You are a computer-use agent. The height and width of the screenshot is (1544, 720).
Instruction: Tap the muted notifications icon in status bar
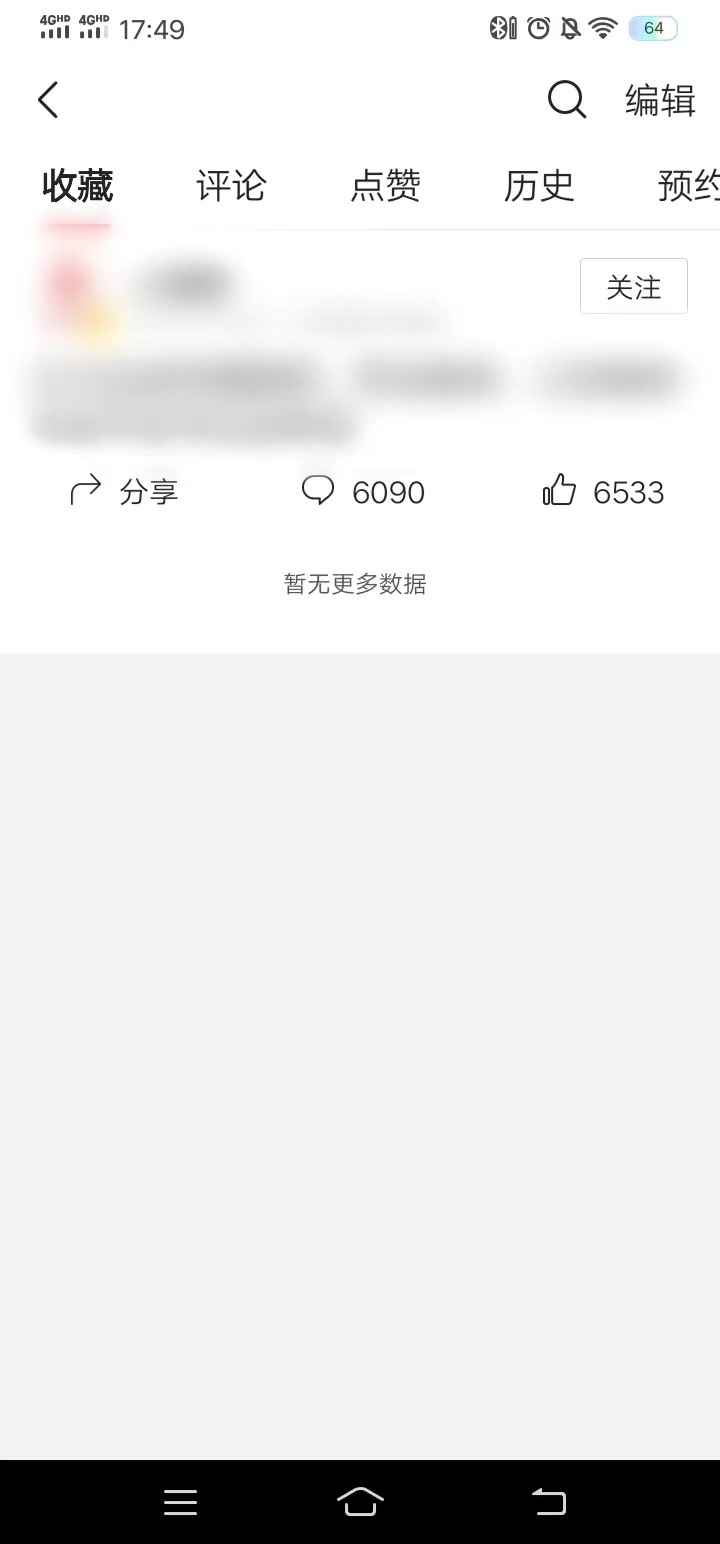[568, 28]
